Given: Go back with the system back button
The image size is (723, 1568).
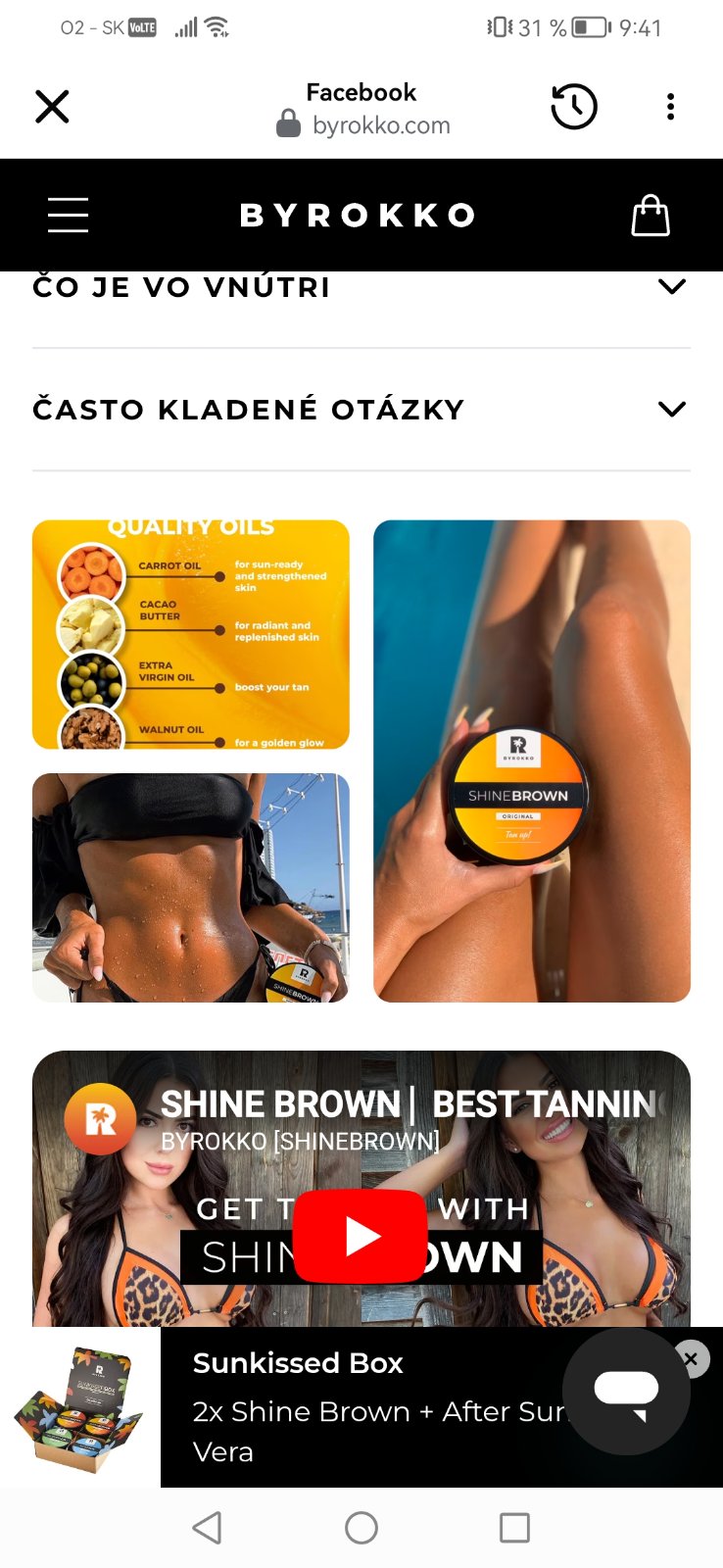Looking at the screenshot, I should tap(207, 1528).
